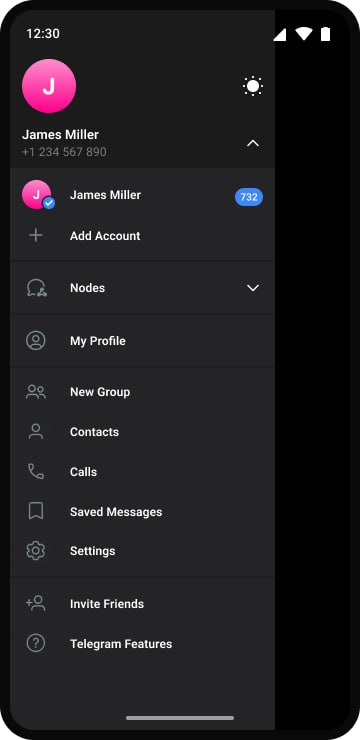Open Calls
The width and height of the screenshot is (360, 740).
pos(142,472)
